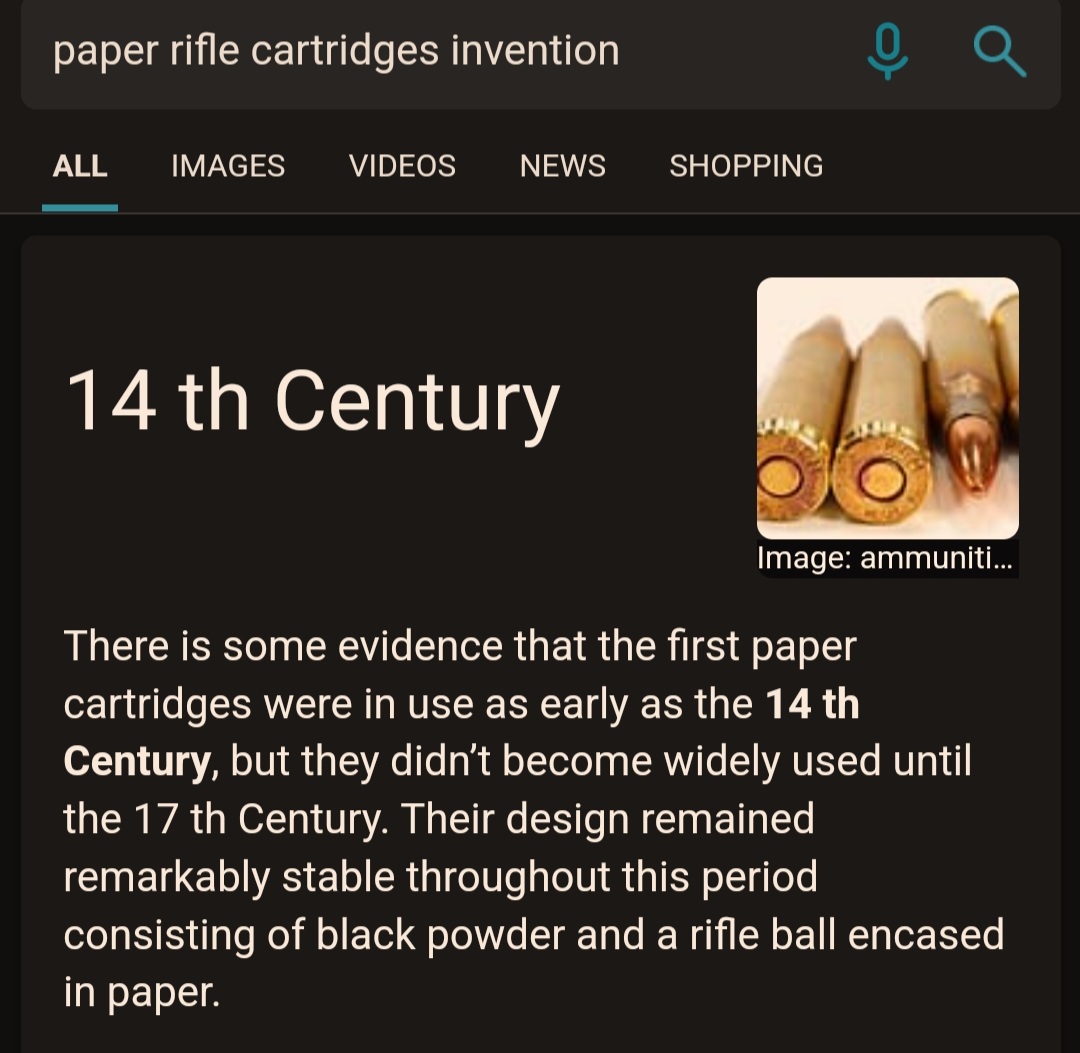Go to the SHOPPING tab
1080x1053 pixels.
[746, 166]
